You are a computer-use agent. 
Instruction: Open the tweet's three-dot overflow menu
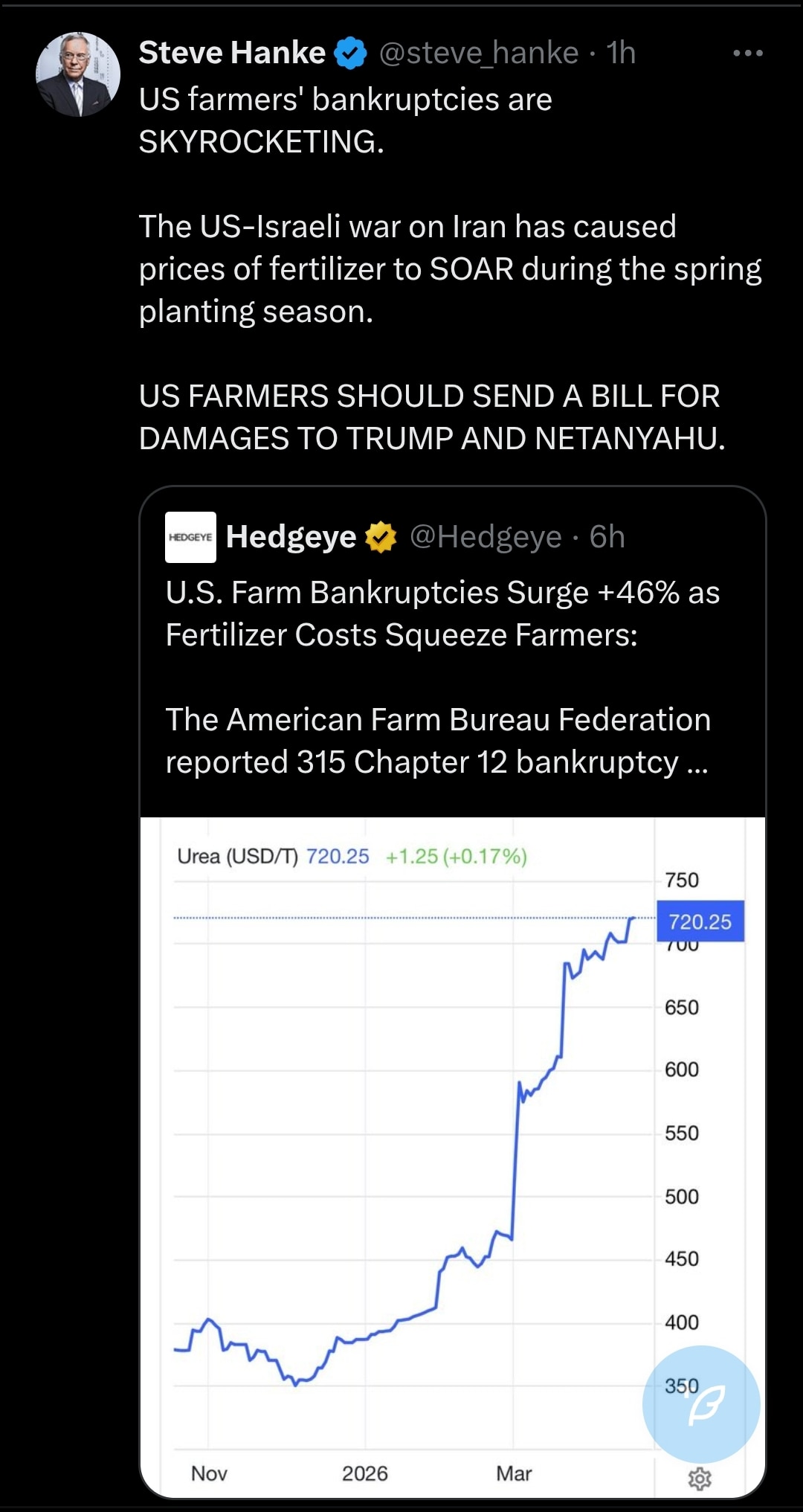pyautogui.click(x=747, y=53)
